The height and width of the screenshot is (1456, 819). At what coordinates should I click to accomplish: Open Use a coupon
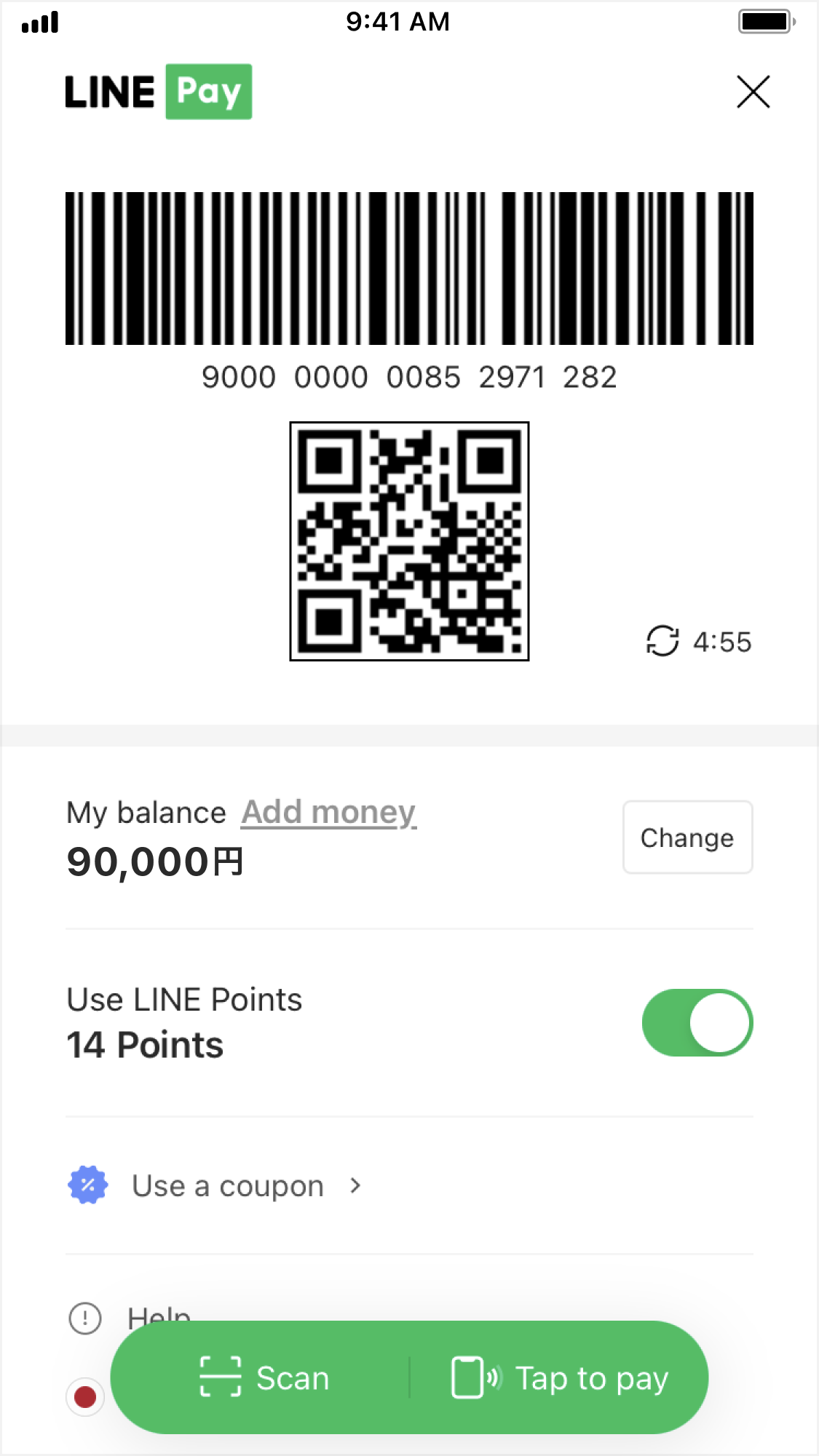(215, 1185)
